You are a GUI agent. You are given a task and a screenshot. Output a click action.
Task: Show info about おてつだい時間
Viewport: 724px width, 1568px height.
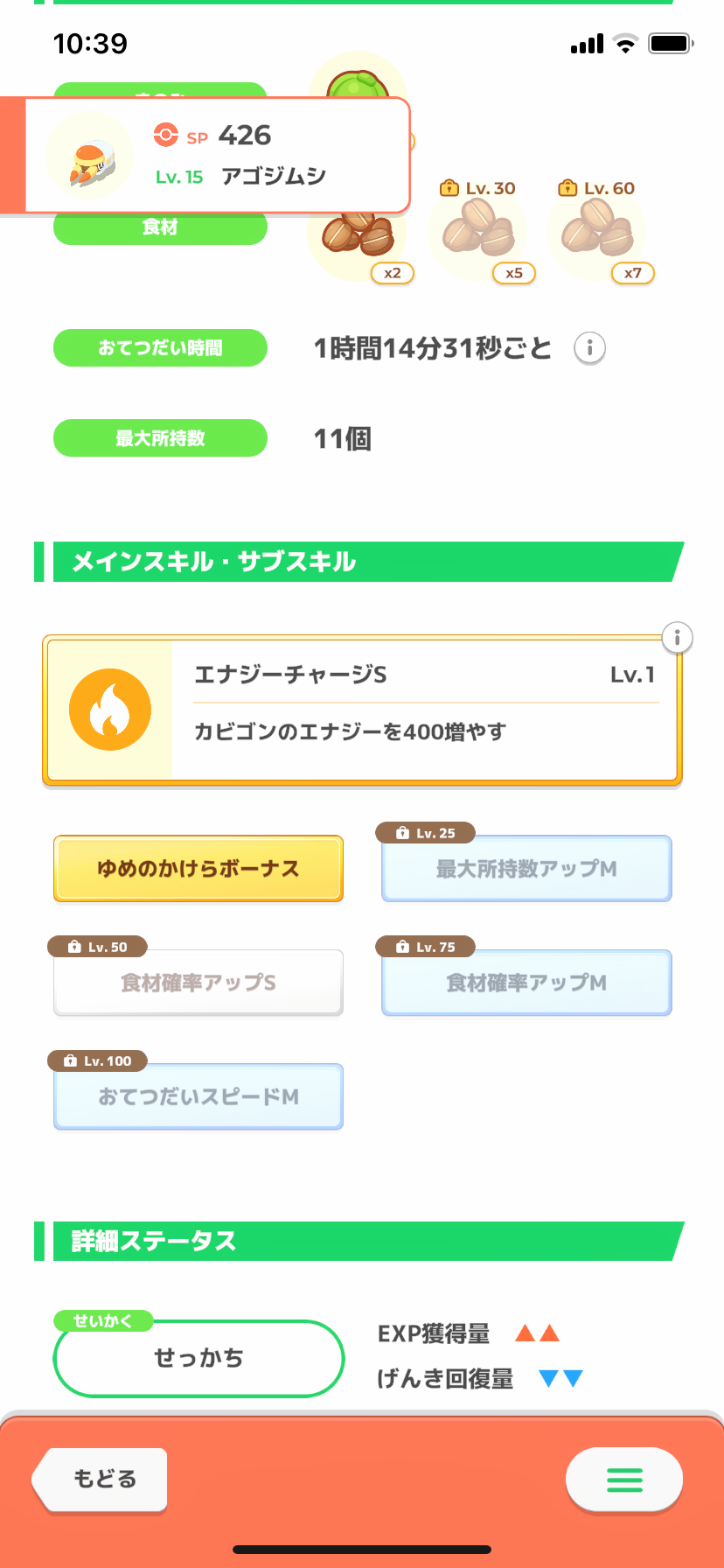tap(589, 348)
